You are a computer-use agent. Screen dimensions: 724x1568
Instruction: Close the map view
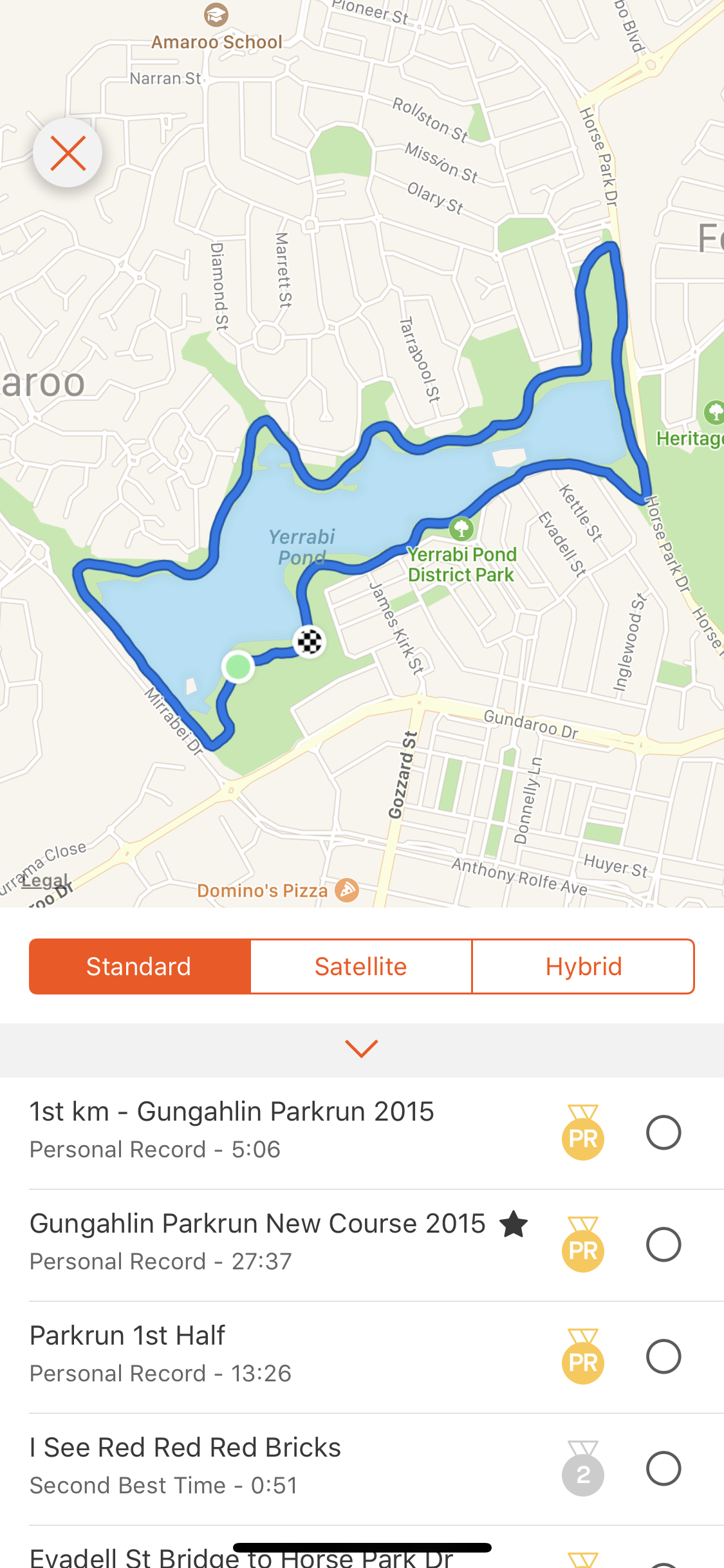(x=68, y=153)
